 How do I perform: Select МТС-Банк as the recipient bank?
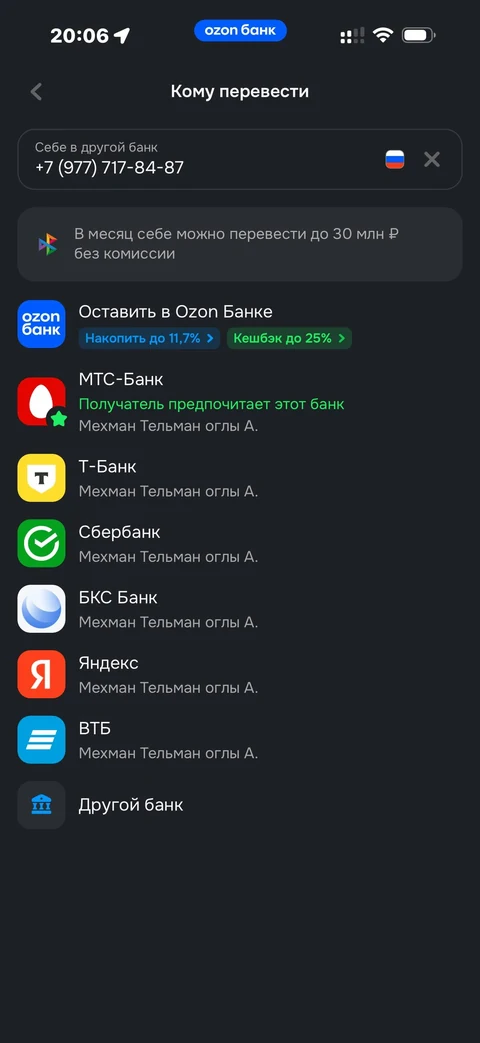pyautogui.click(x=239, y=402)
